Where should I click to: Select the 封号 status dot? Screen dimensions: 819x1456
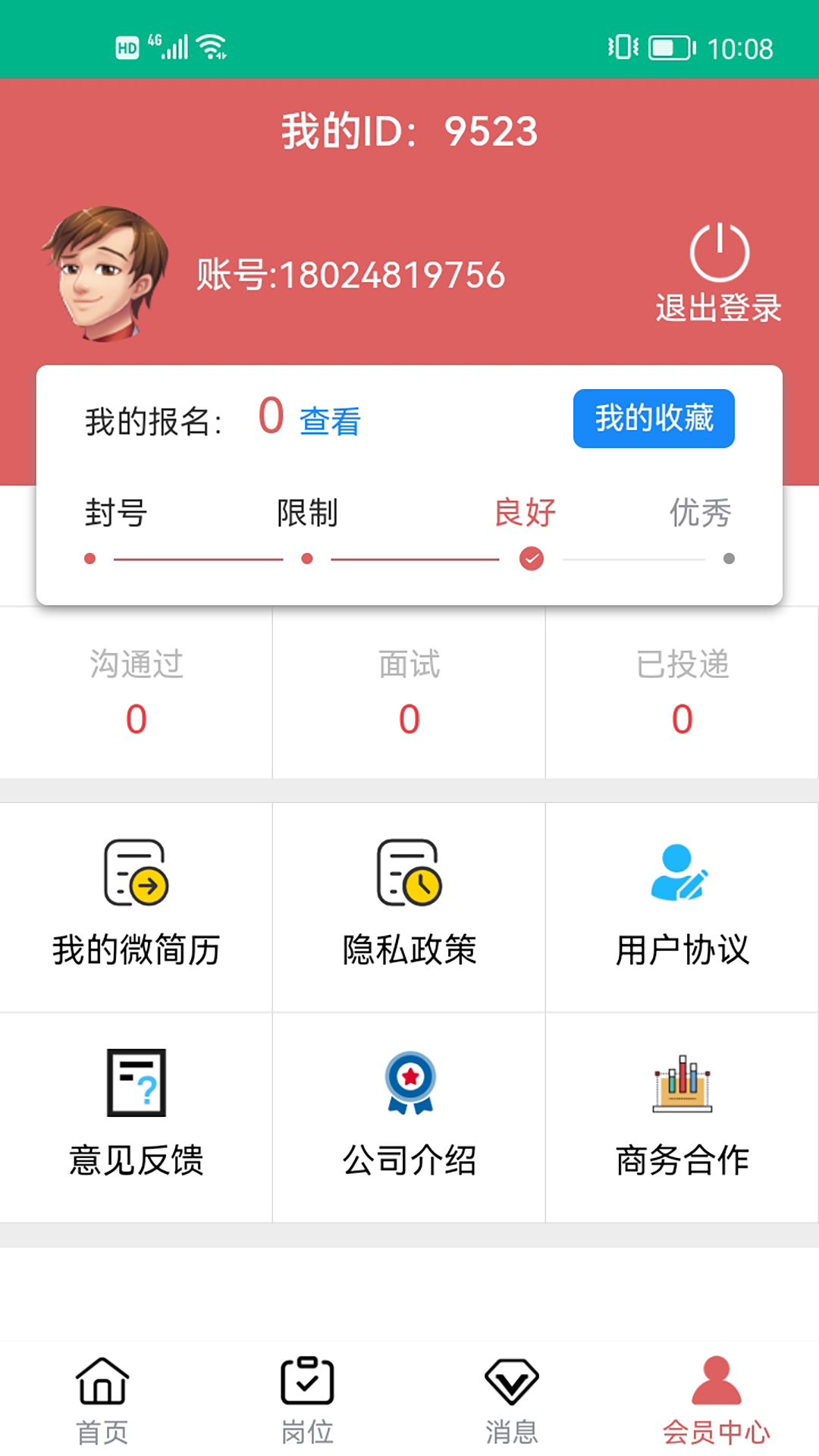89,558
